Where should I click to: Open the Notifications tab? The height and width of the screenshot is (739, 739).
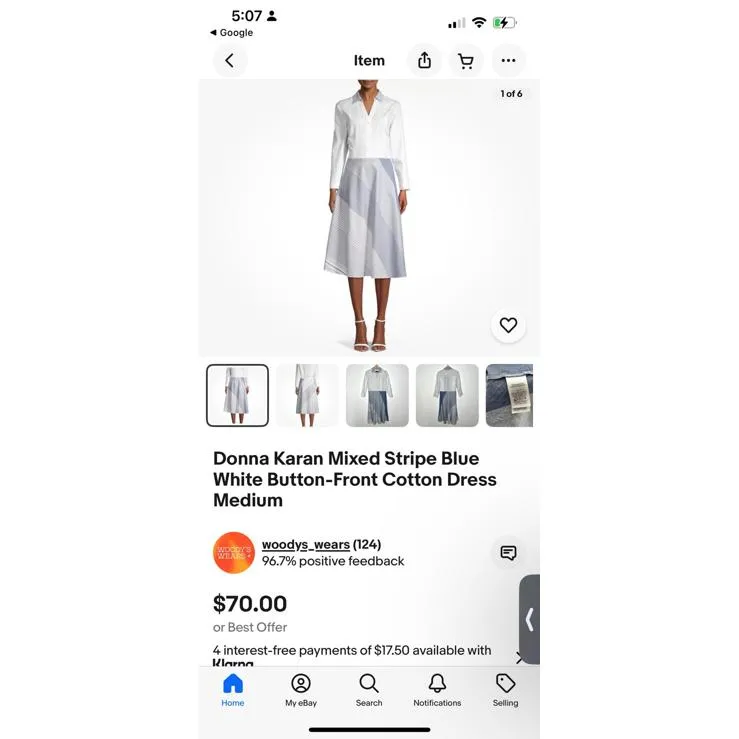click(437, 690)
